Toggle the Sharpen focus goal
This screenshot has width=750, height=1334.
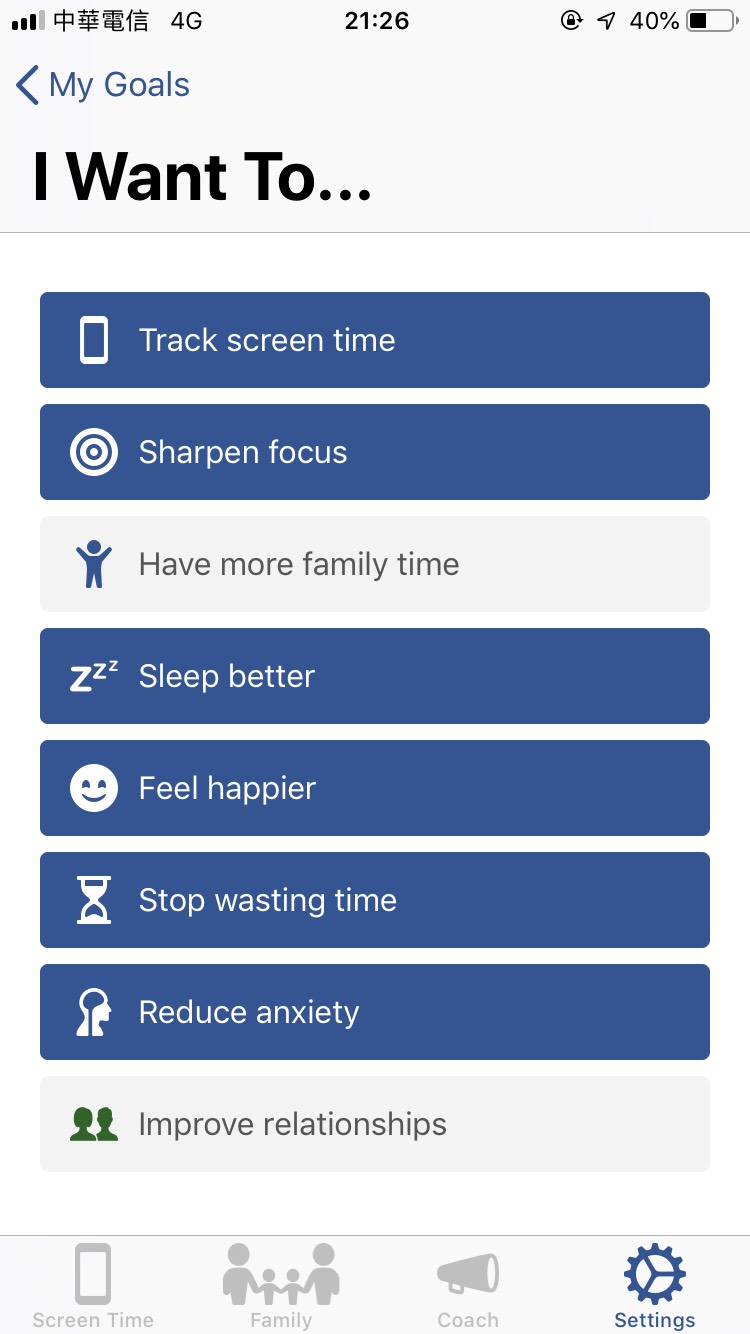[x=375, y=452]
